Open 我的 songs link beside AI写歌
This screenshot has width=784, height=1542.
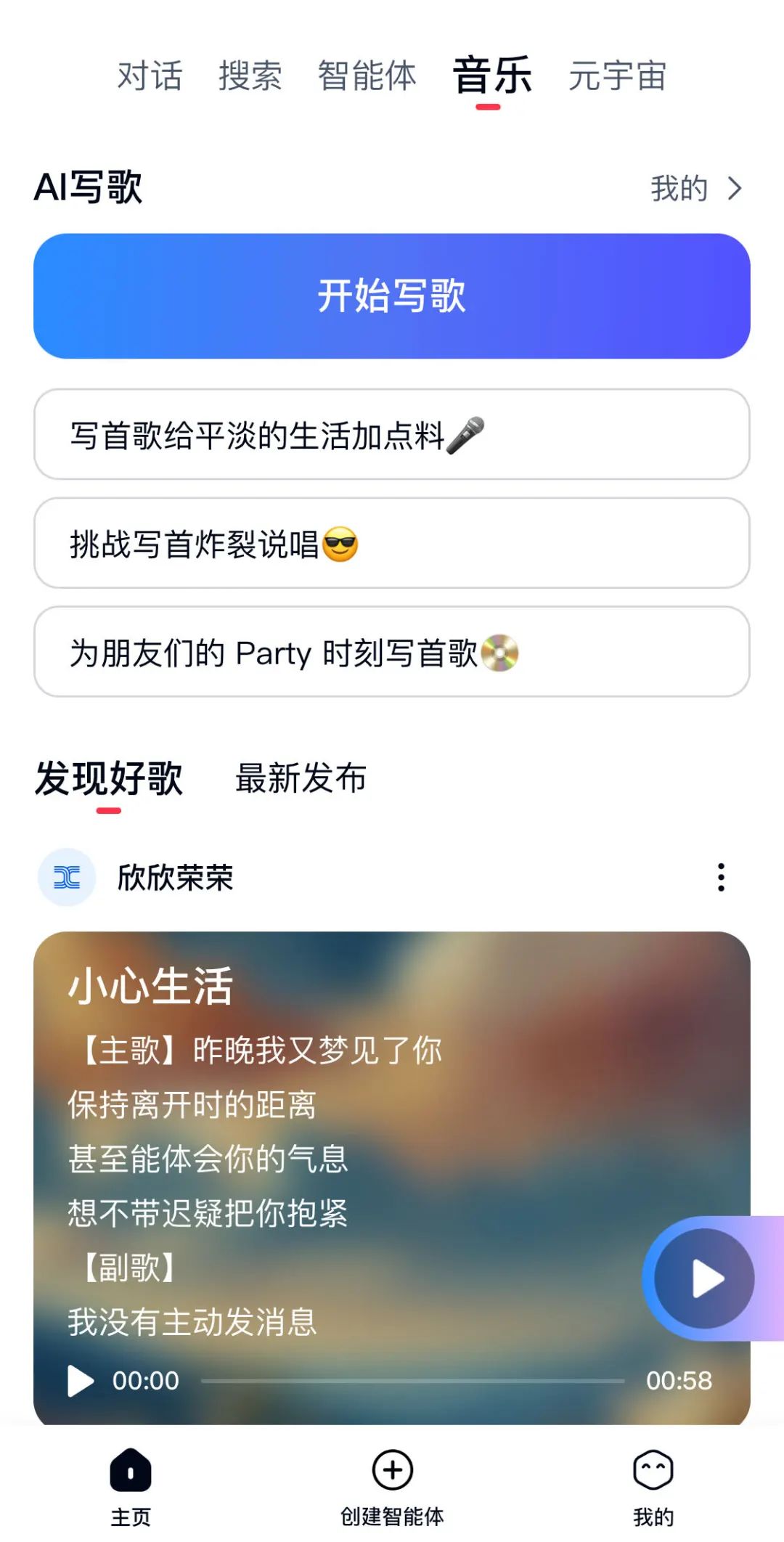click(695, 189)
